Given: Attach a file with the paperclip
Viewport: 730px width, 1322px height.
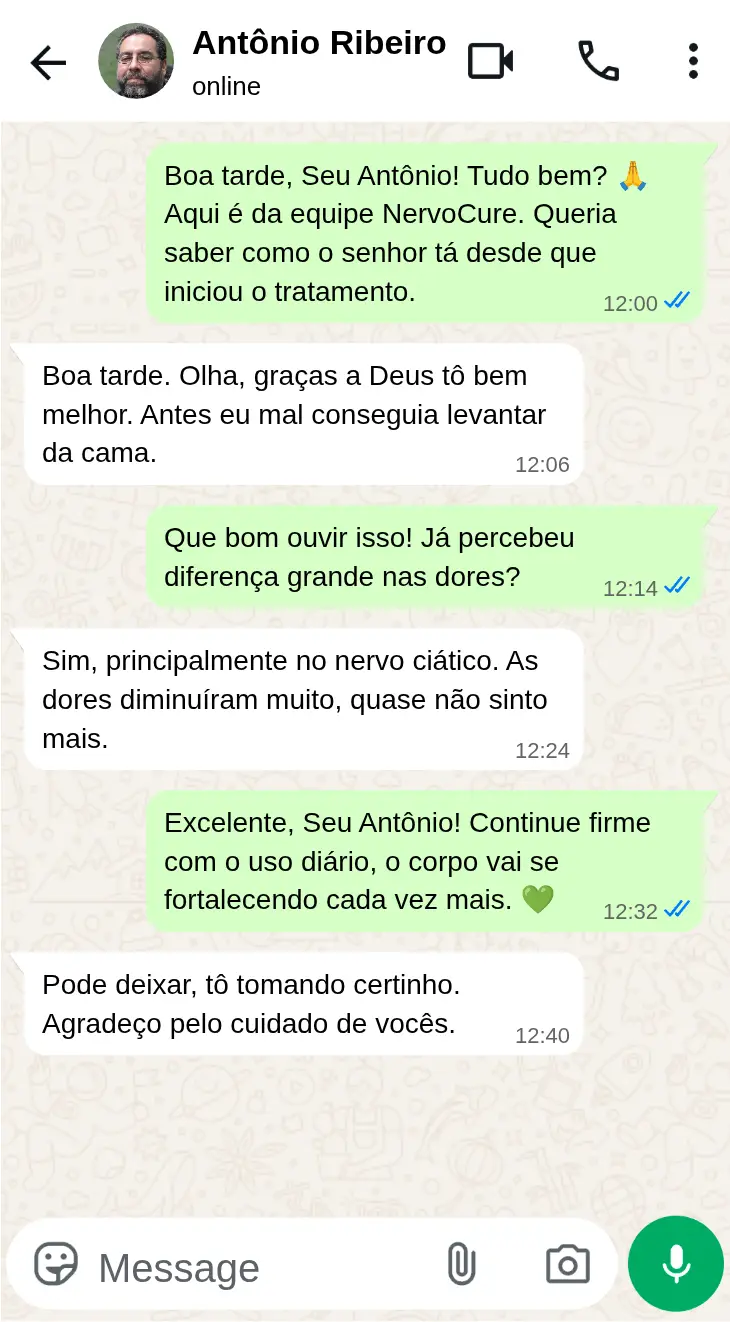Looking at the screenshot, I should click(461, 1265).
